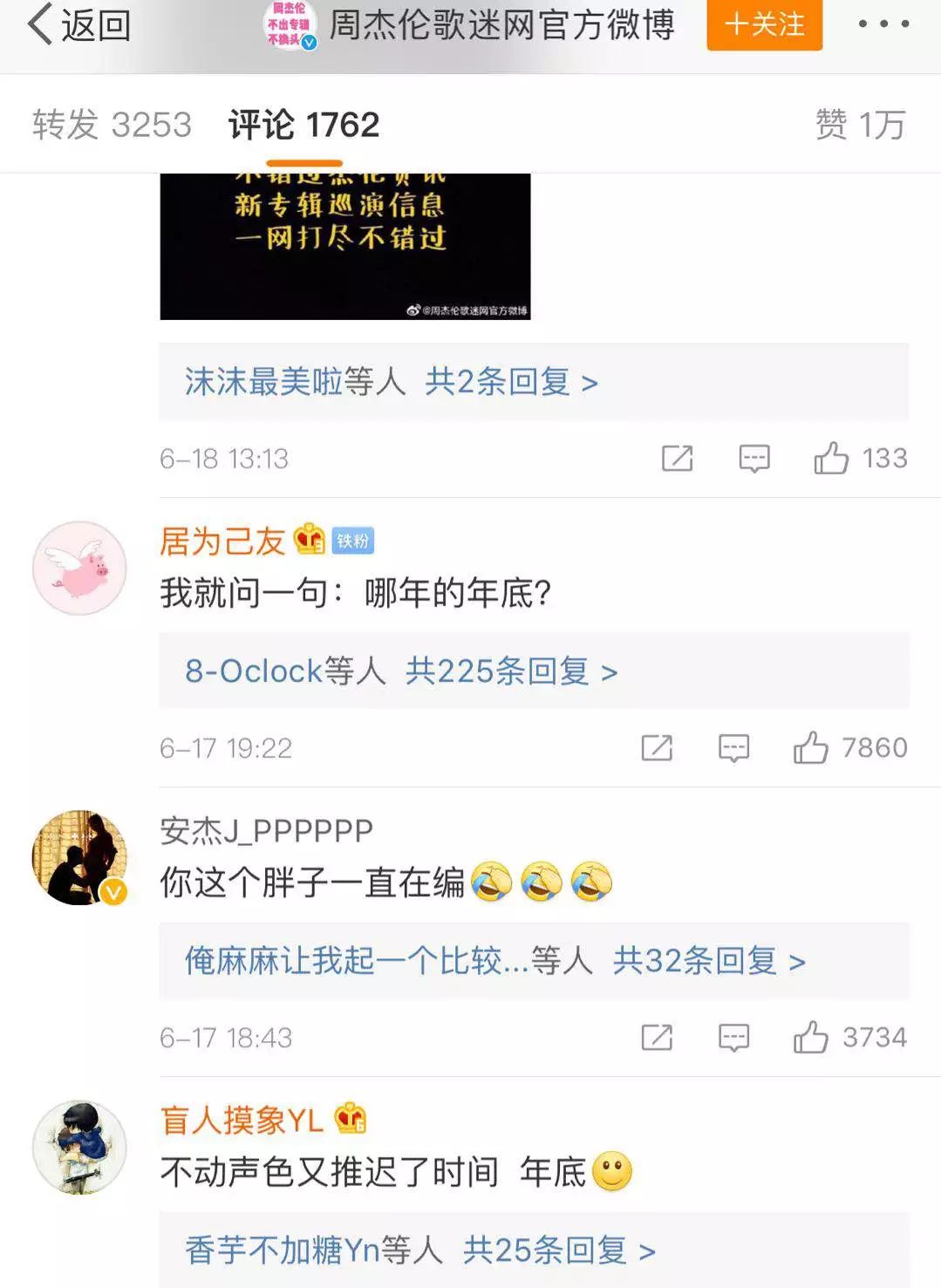Follow the account with +关注 button

click(x=764, y=24)
